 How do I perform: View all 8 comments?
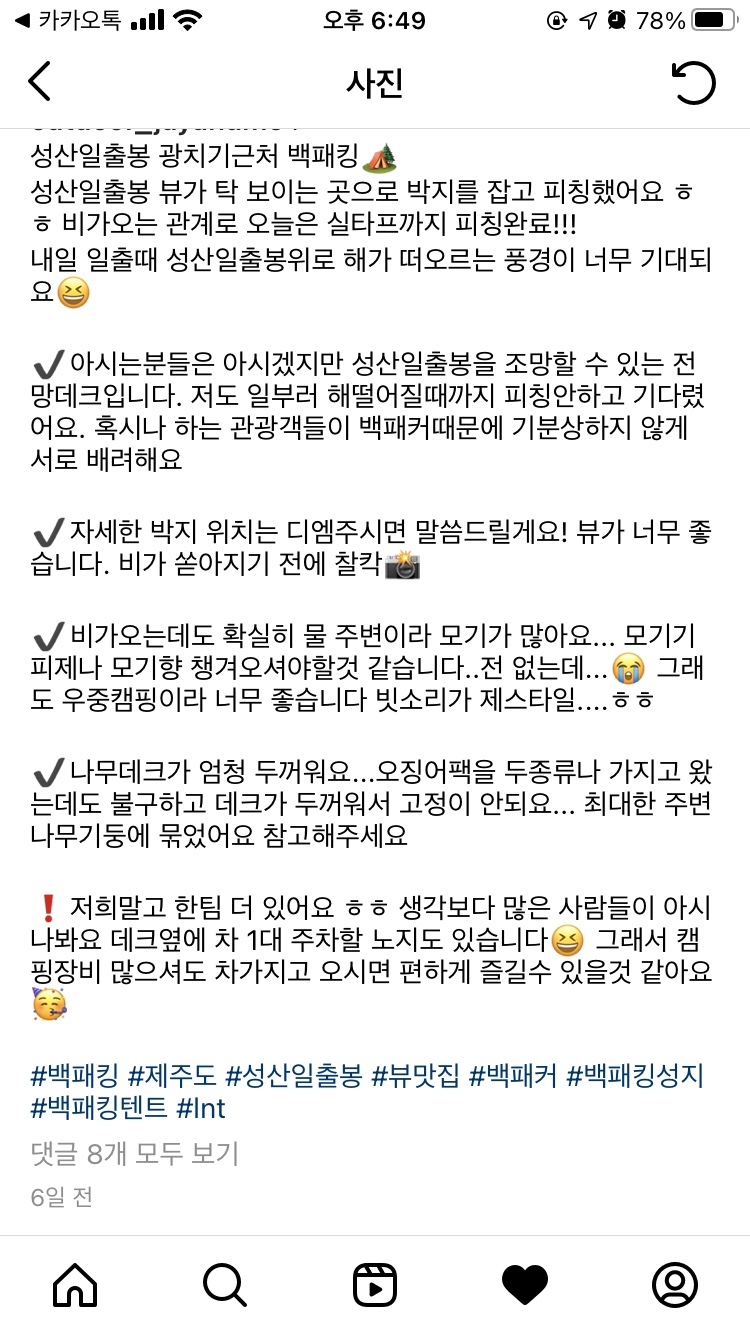click(x=135, y=1154)
